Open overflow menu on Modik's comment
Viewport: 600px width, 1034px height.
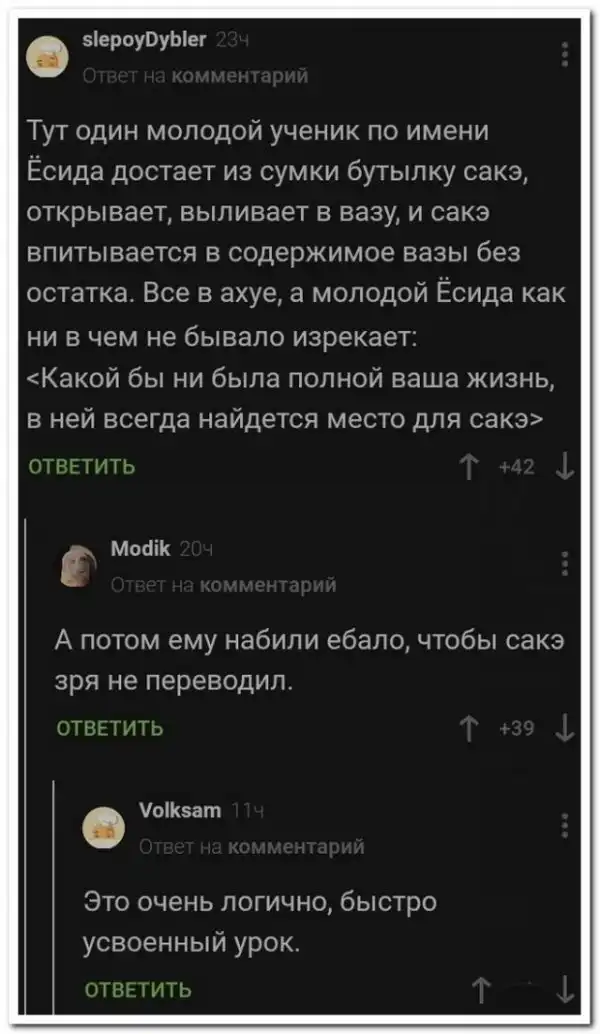[566, 564]
